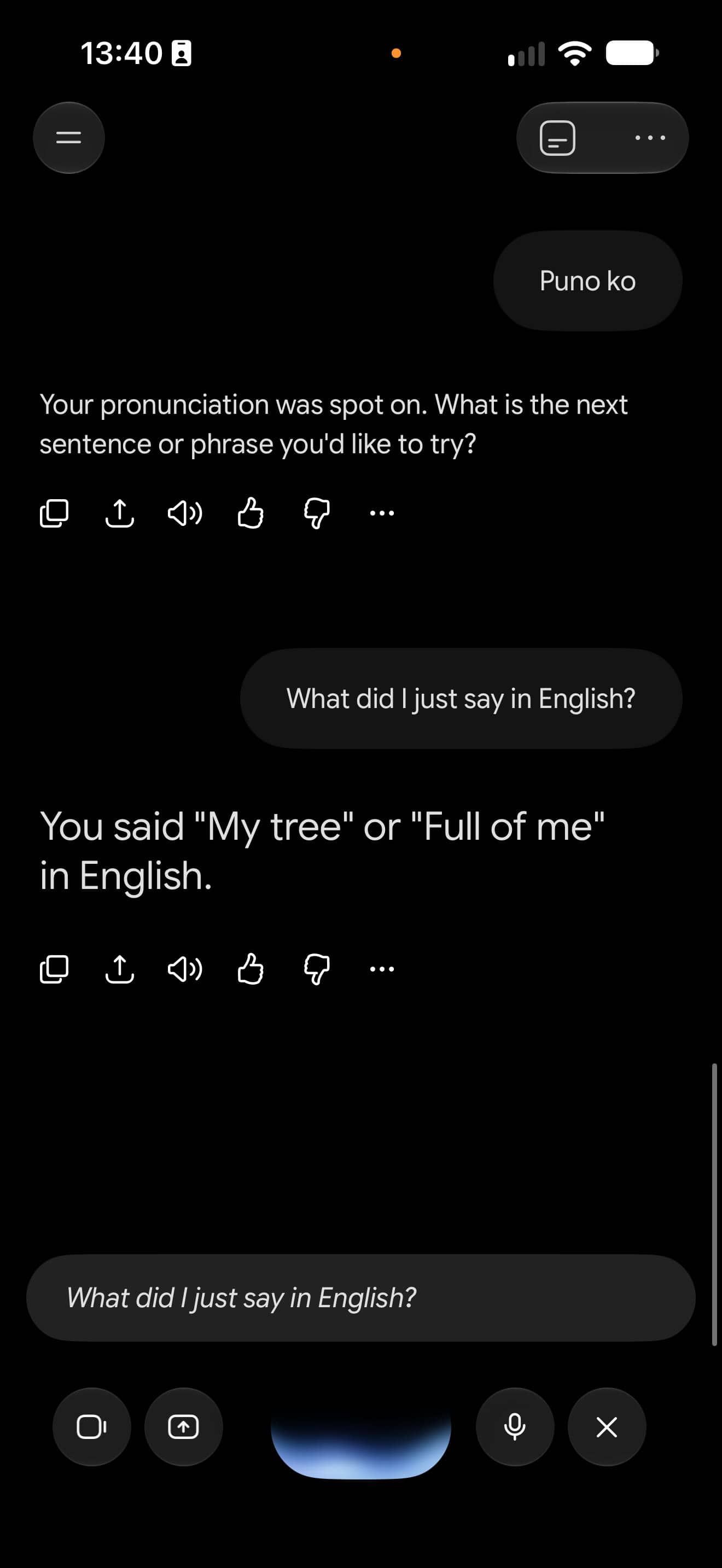
Task: End the live voice session
Action: point(607,1427)
